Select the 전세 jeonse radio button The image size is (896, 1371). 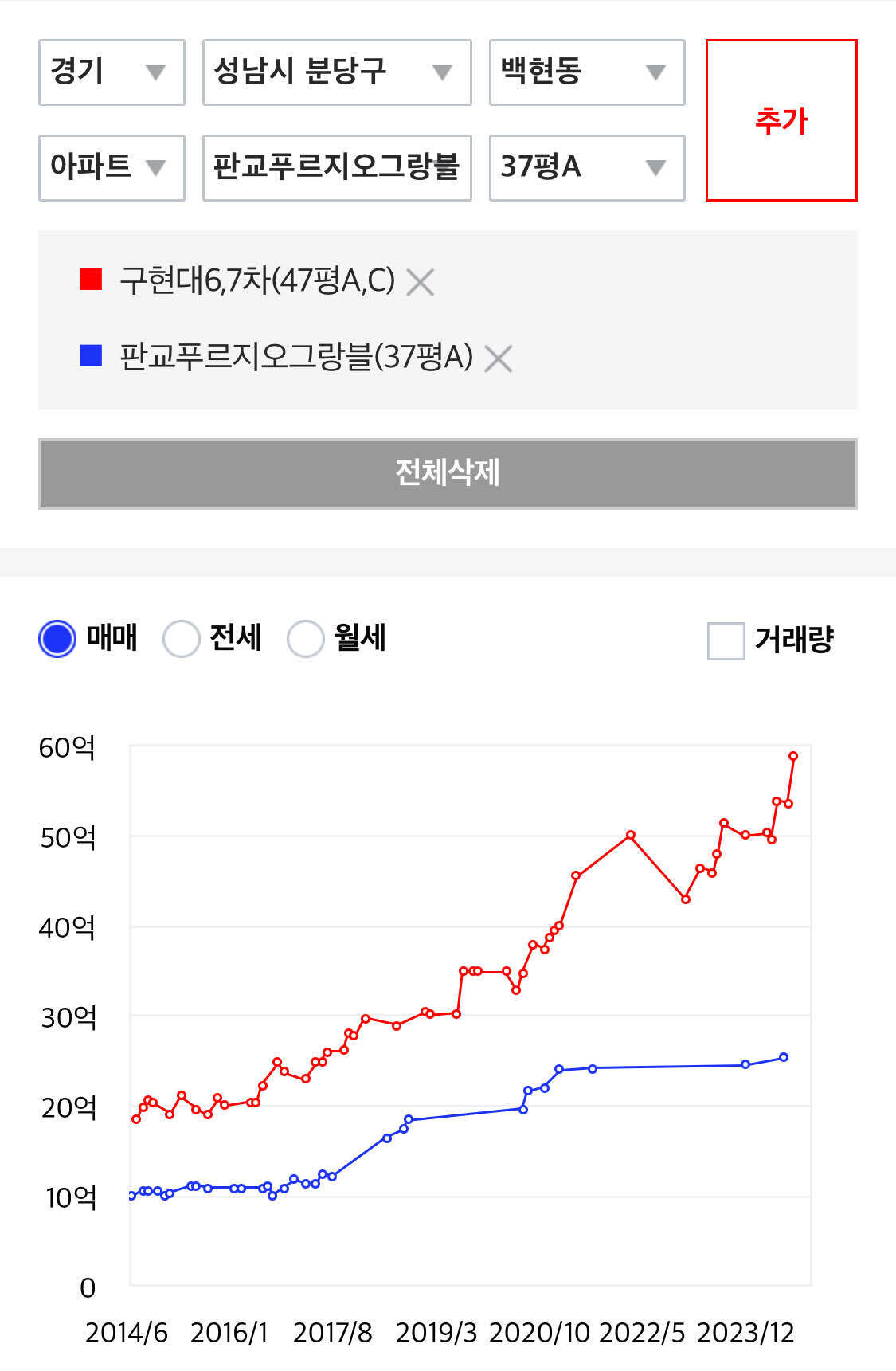click(182, 637)
